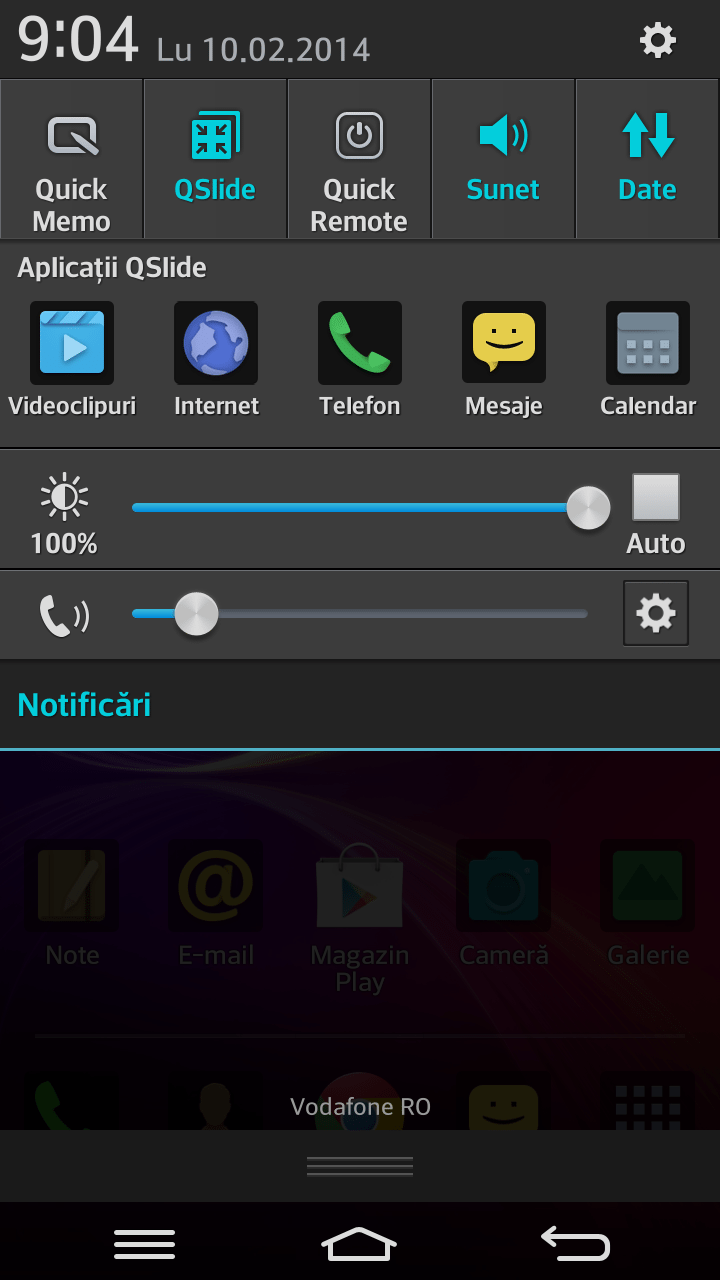The width and height of the screenshot is (720, 1280).
Task: Tap the ringtone volume slider
Action: (x=360, y=614)
